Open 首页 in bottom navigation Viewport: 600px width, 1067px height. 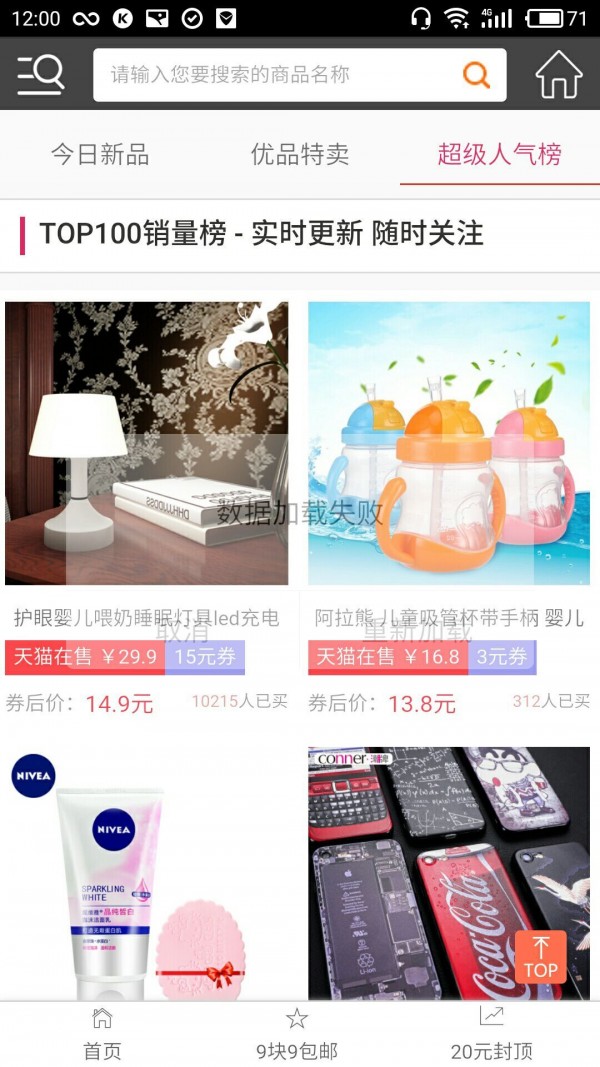[x=102, y=1035]
